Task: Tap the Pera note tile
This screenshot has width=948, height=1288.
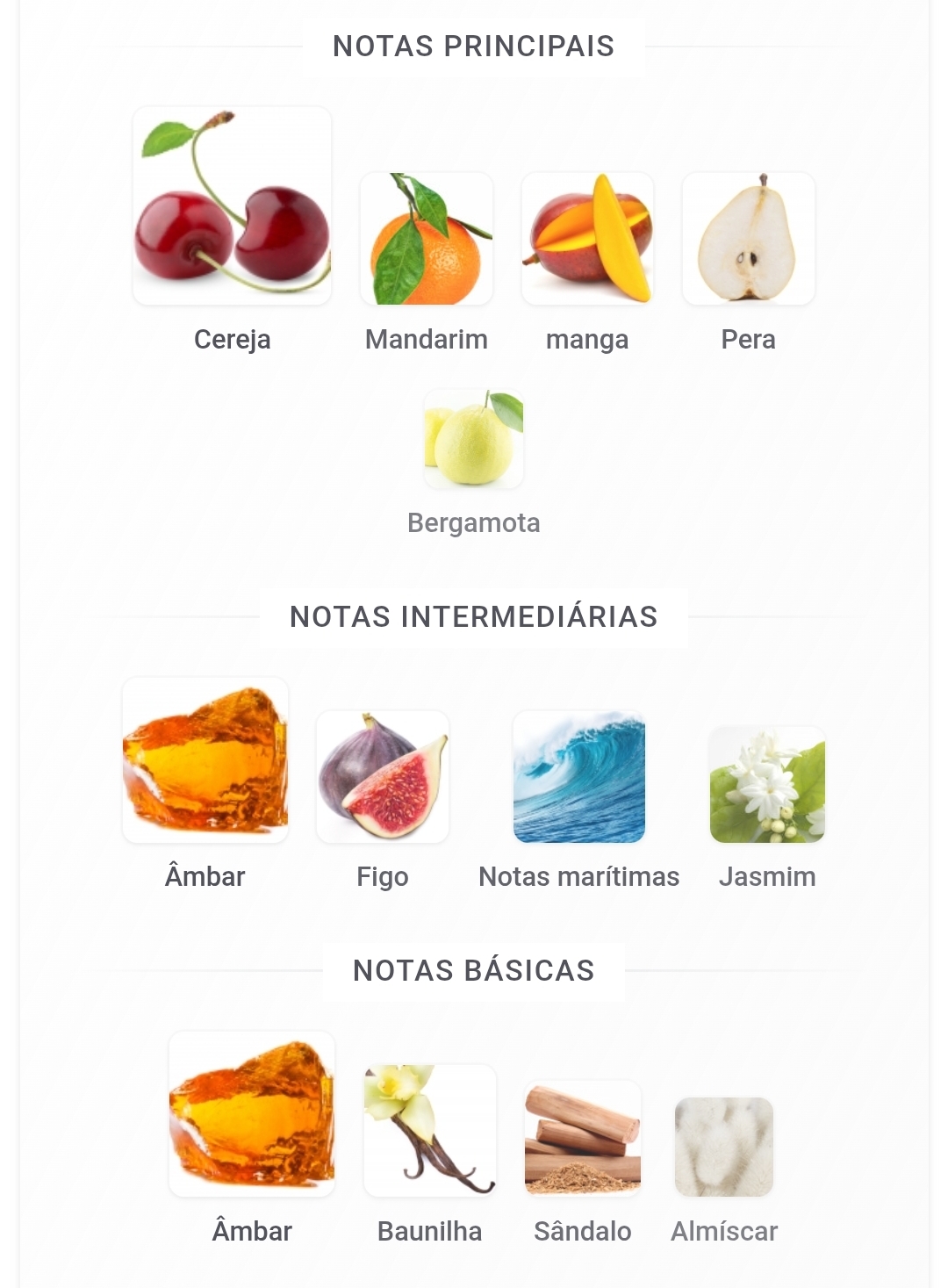Action: 749,239
